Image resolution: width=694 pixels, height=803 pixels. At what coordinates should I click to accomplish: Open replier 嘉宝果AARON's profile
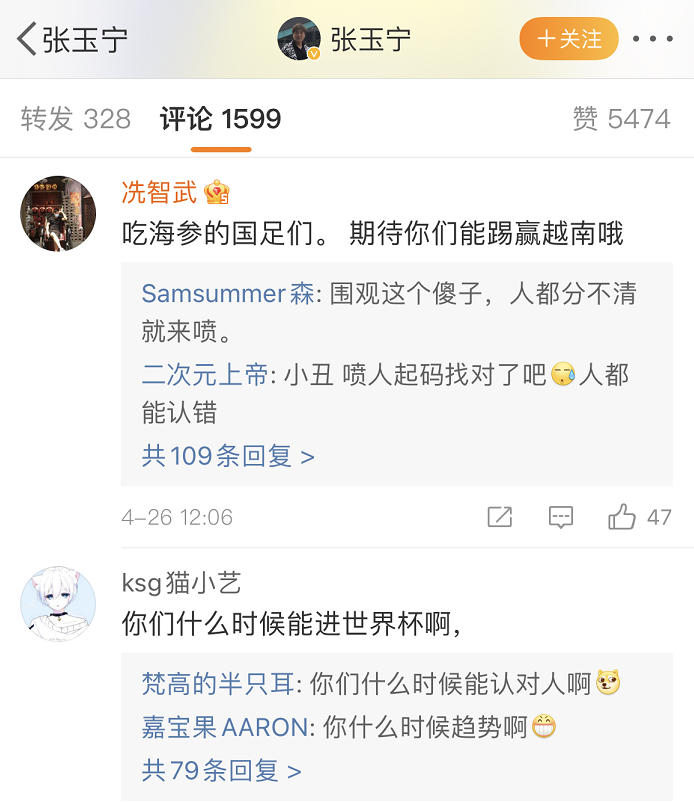point(225,727)
